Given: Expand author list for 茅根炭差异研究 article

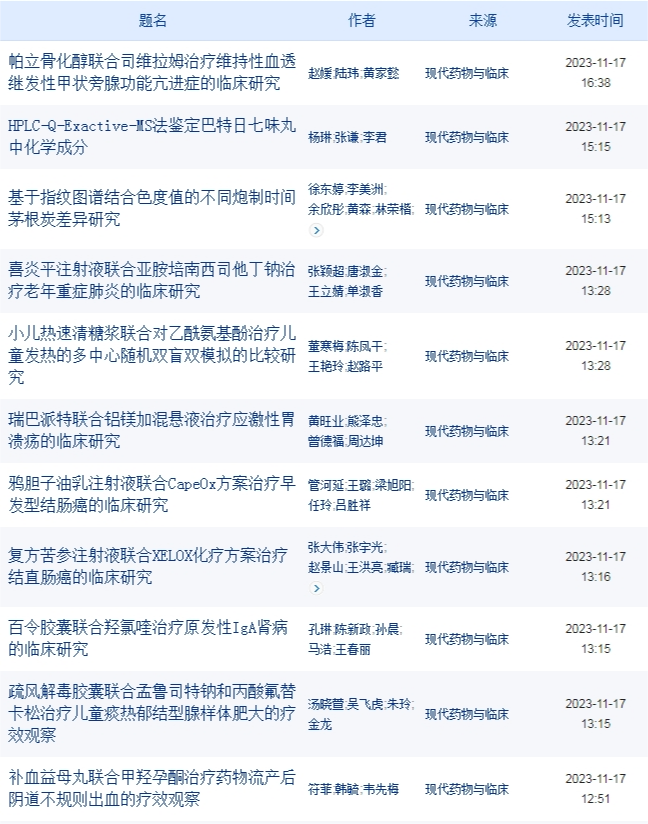Looking at the screenshot, I should click(x=317, y=230).
